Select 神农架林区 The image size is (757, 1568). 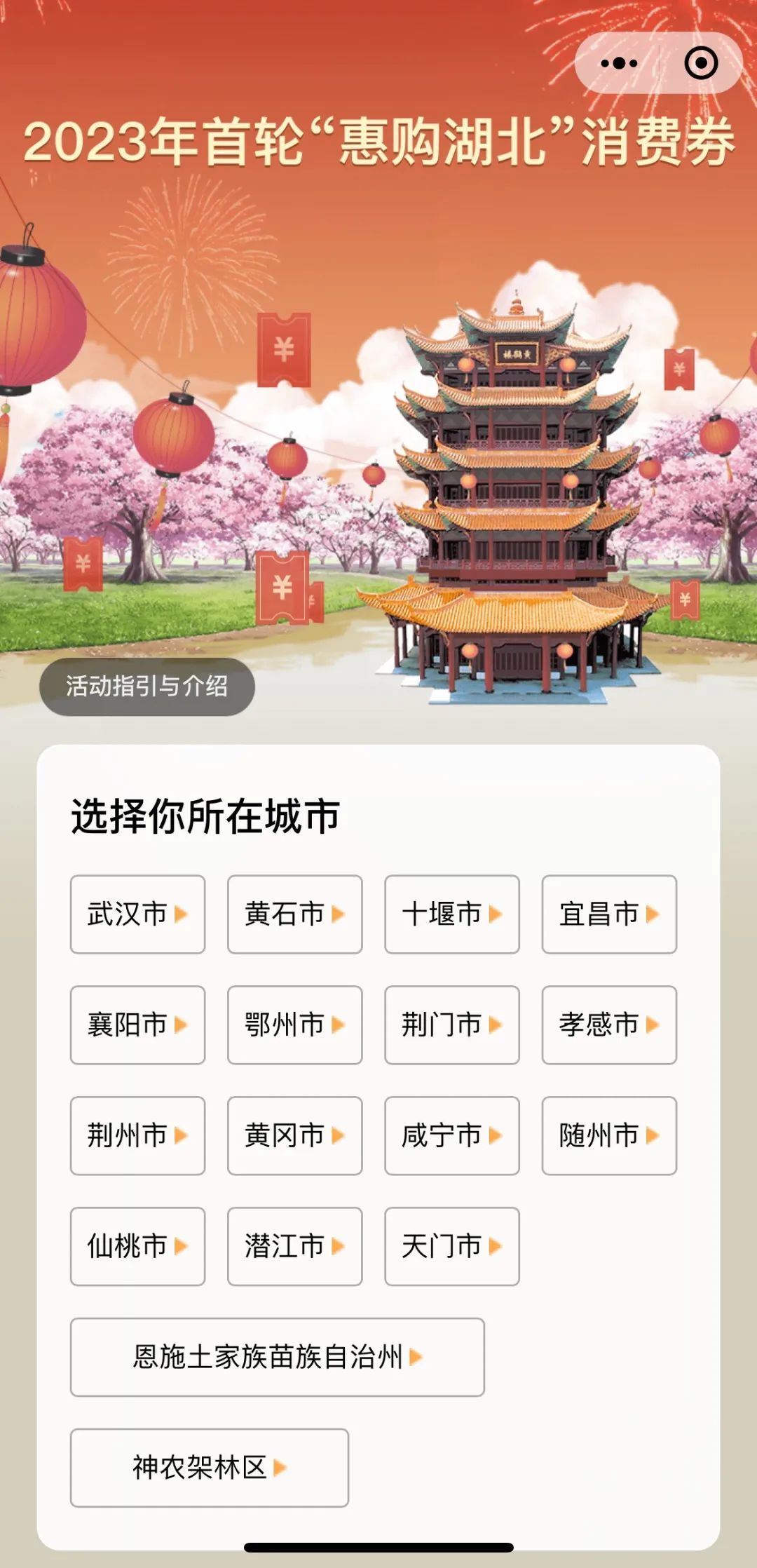click(x=209, y=1467)
